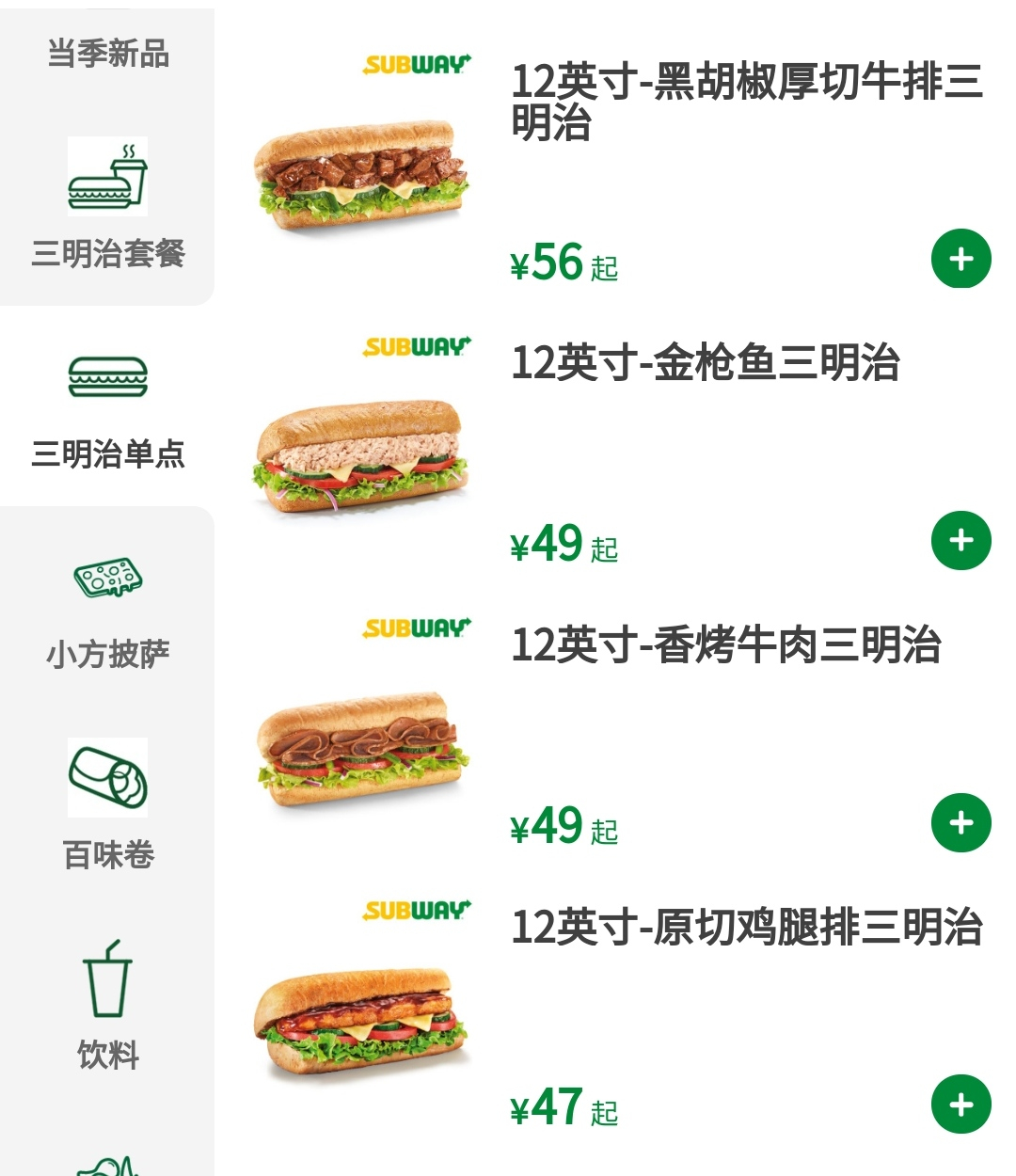Switch to the 当季新品 category
The height and width of the screenshot is (1176, 1016).
coord(108,53)
